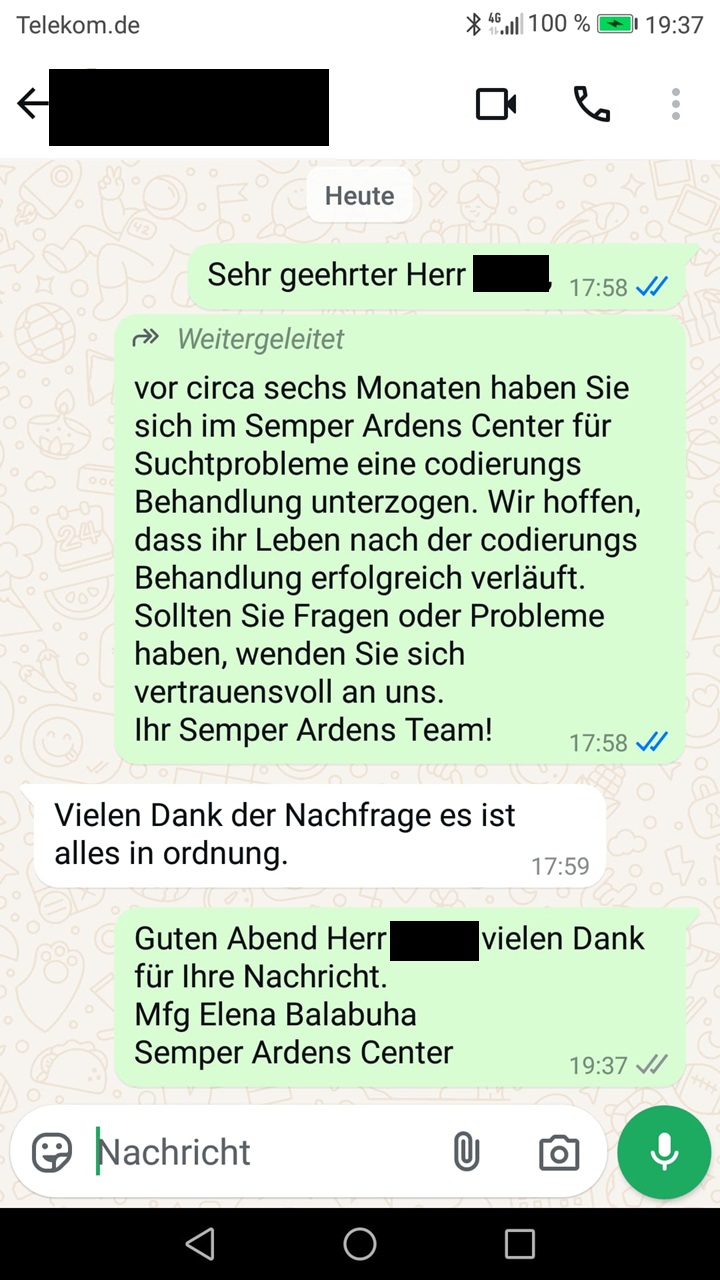Open the emoji and sticker picker
720x1280 pixels.
pyautogui.click(x=52, y=1152)
